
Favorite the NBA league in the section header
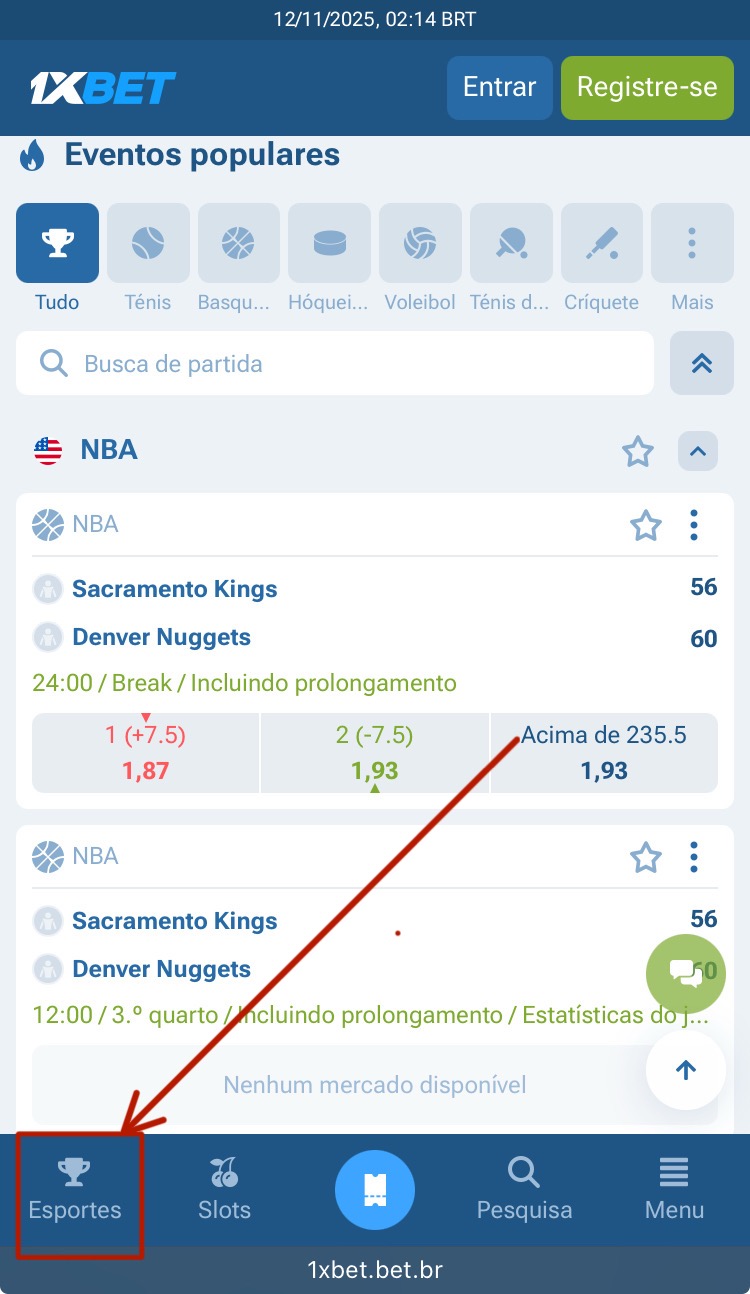coord(638,451)
